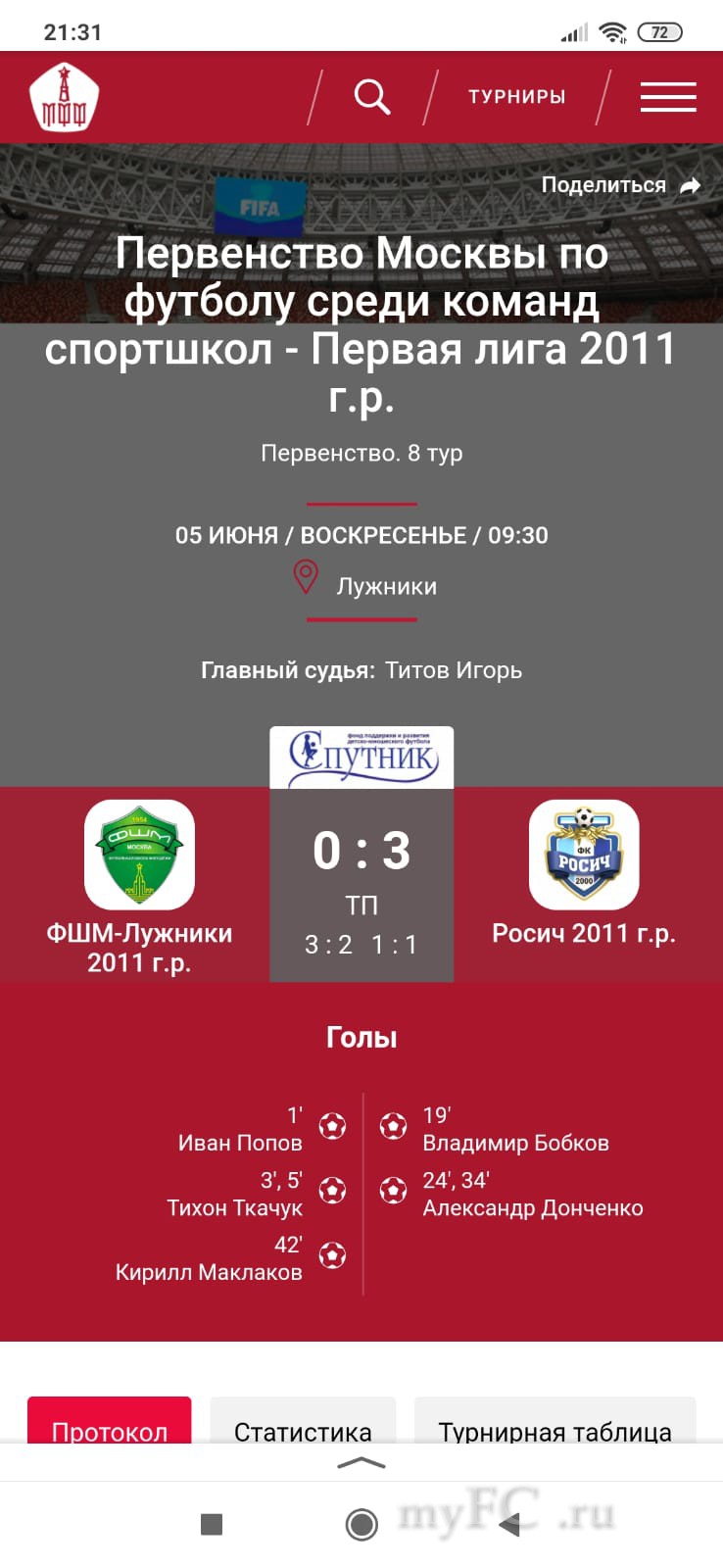The height and width of the screenshot is (1568, 723).
Task: Select the Протокол tab
Action: (110, 1426)
